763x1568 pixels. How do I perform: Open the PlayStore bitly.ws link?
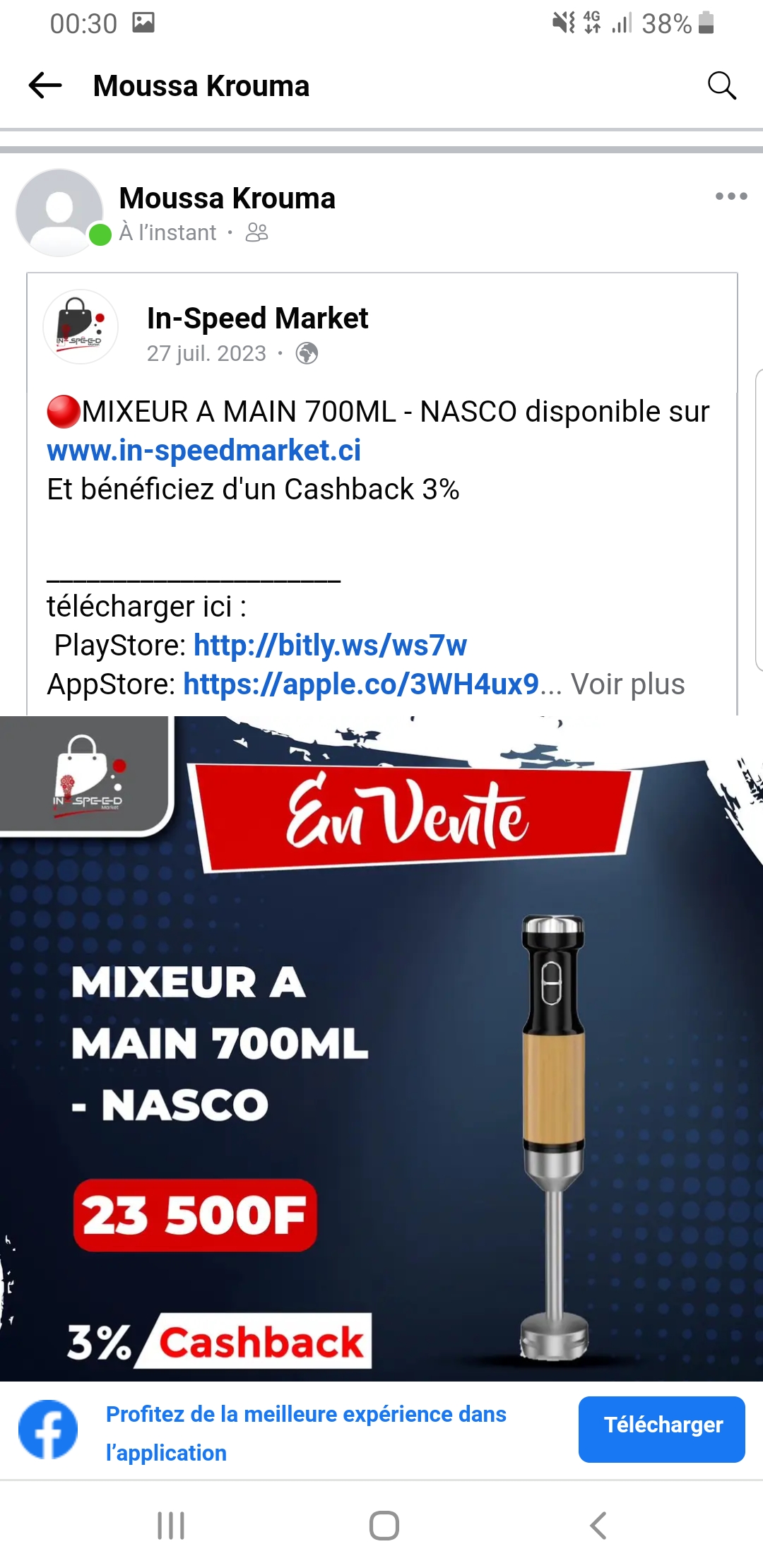click(x=330, y=646)
